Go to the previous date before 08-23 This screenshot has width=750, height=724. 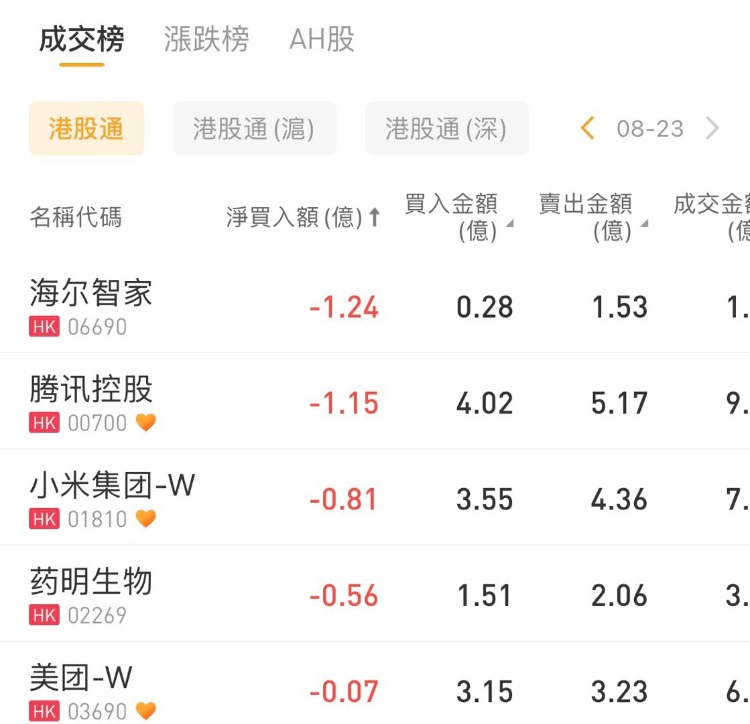coord(588,128)
